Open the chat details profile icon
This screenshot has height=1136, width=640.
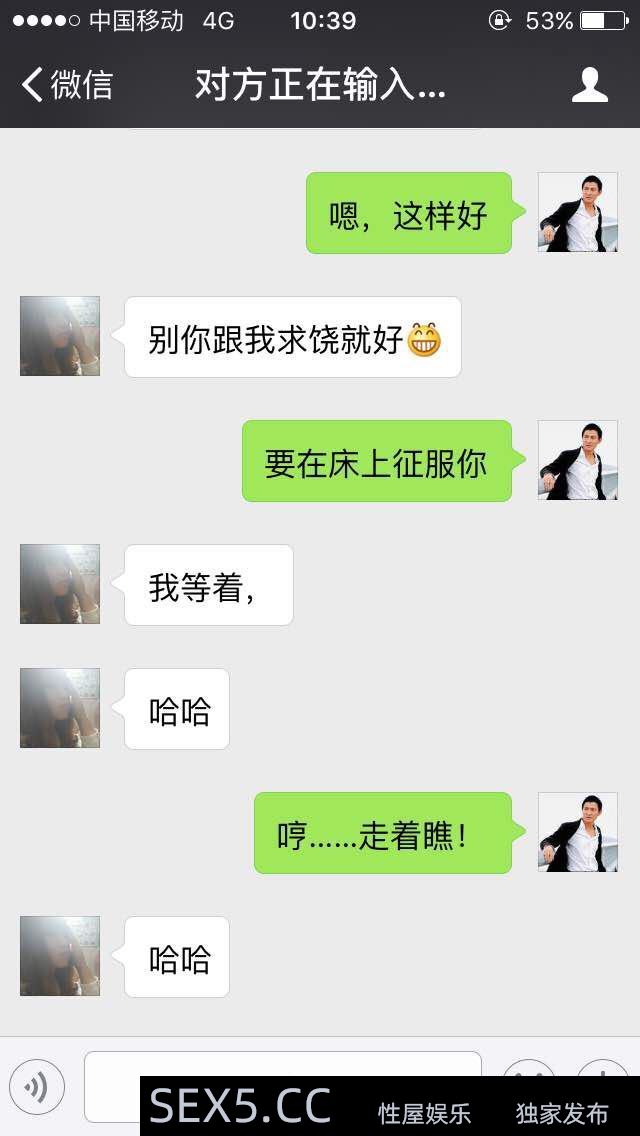point(589,85)
